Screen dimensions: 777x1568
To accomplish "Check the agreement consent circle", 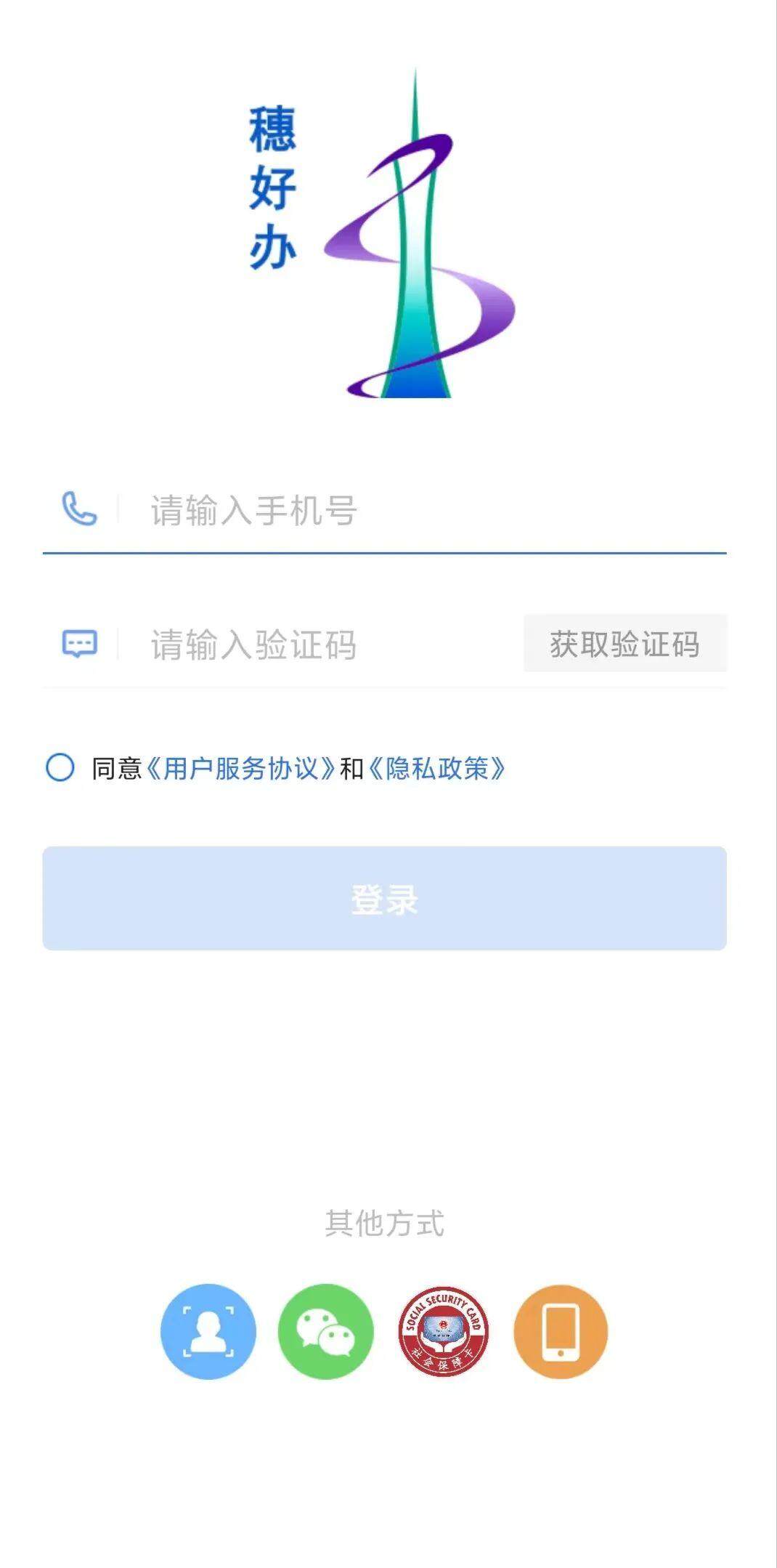I will tap(60, 767).
